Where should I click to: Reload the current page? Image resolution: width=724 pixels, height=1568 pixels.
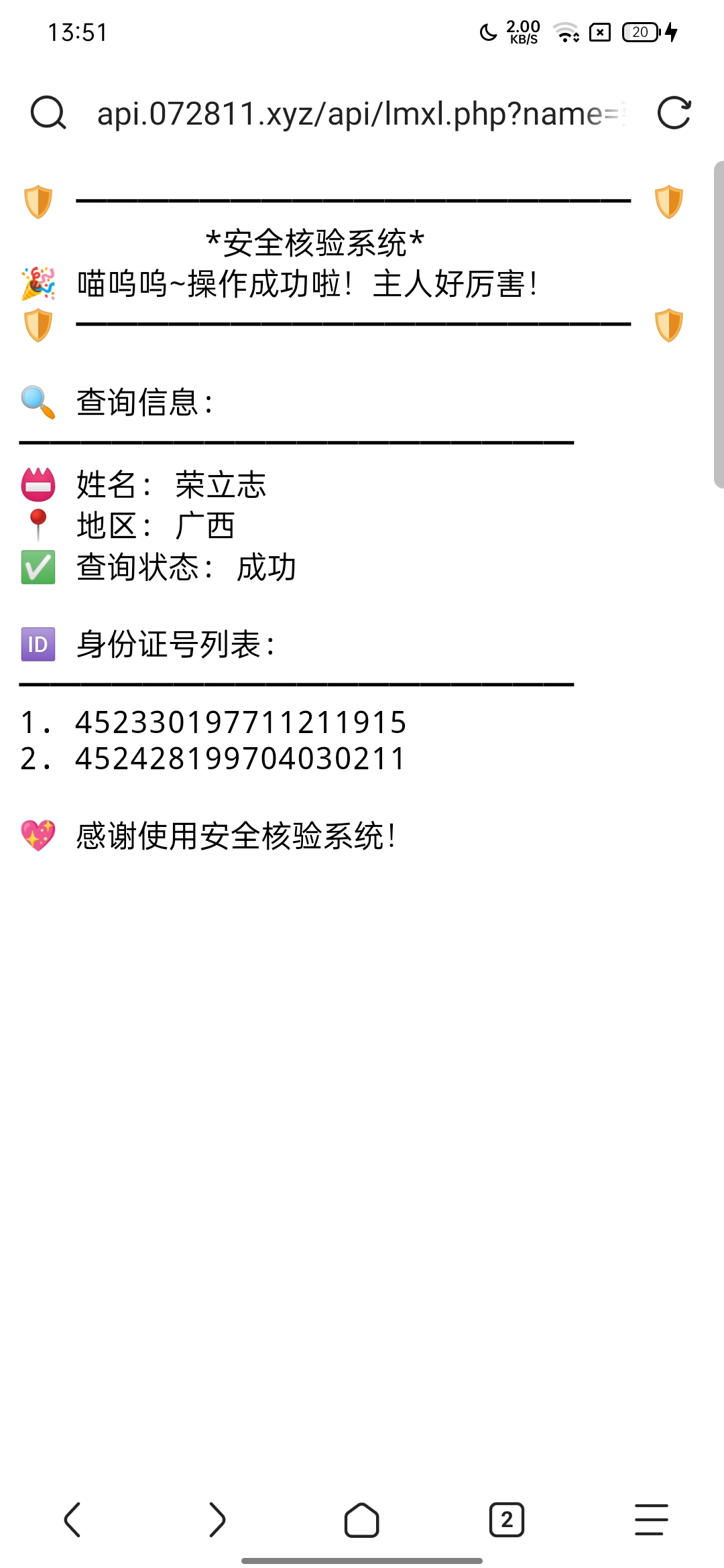tap(674, 113)
